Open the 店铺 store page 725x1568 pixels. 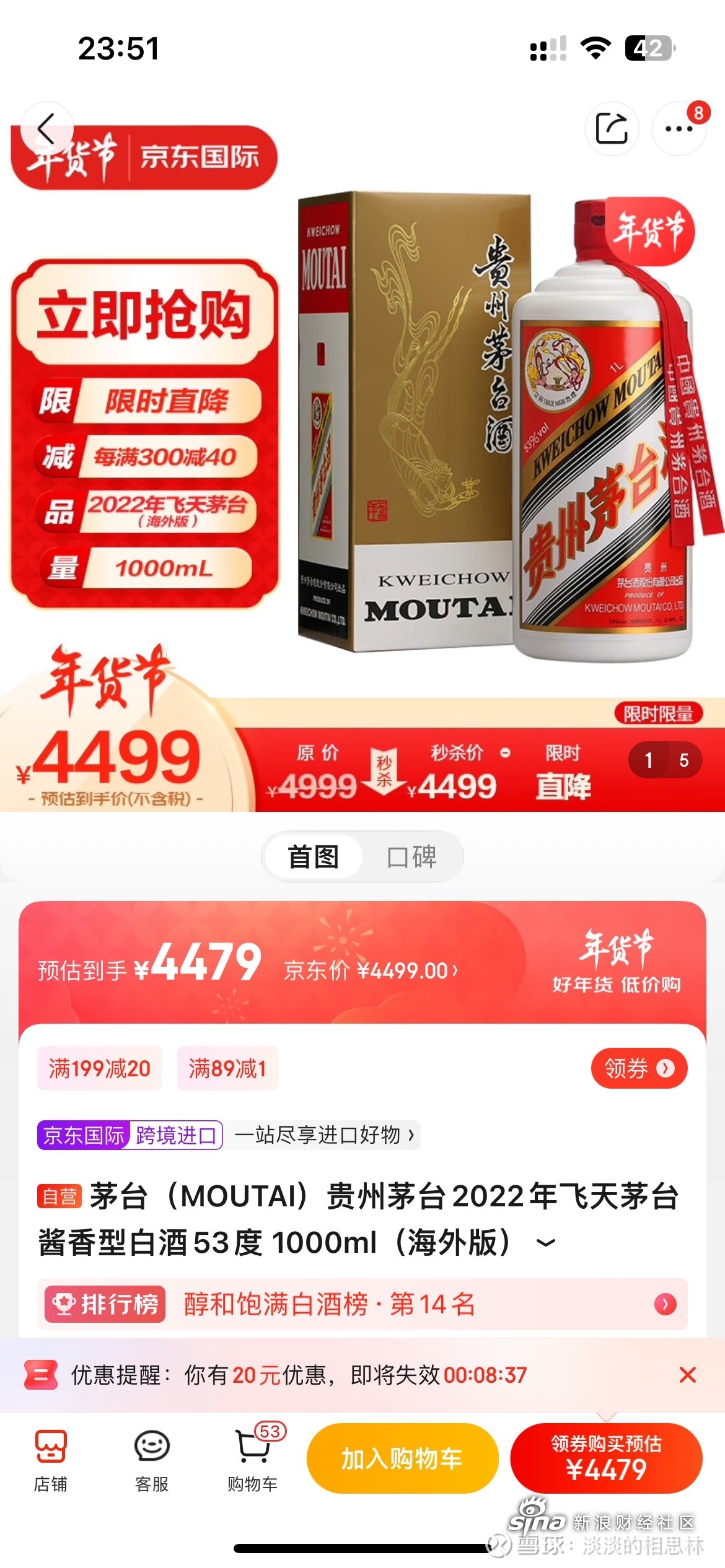coord(51,1460)
